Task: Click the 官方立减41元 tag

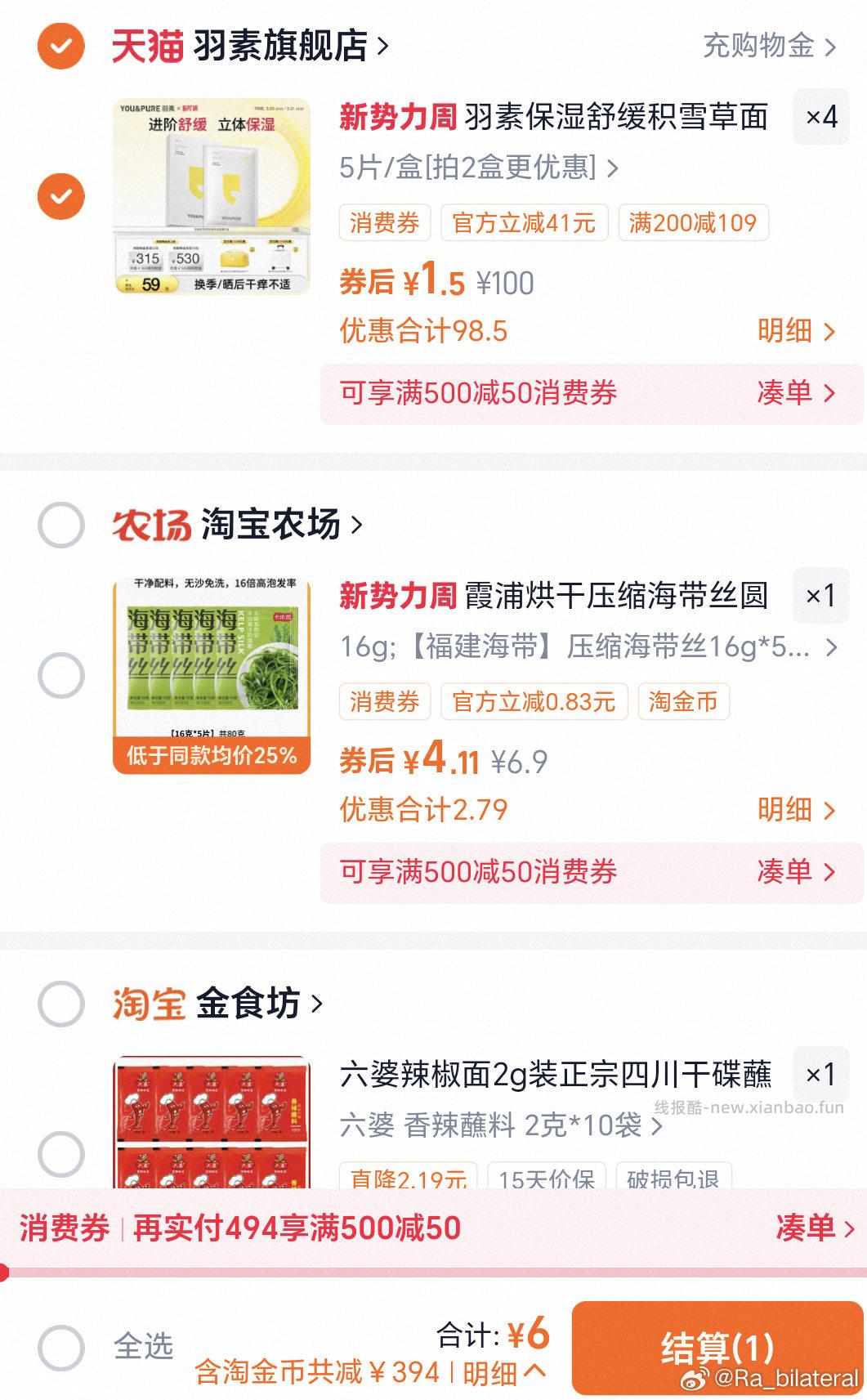Action: pyautogui.click(x=523, y=223)
